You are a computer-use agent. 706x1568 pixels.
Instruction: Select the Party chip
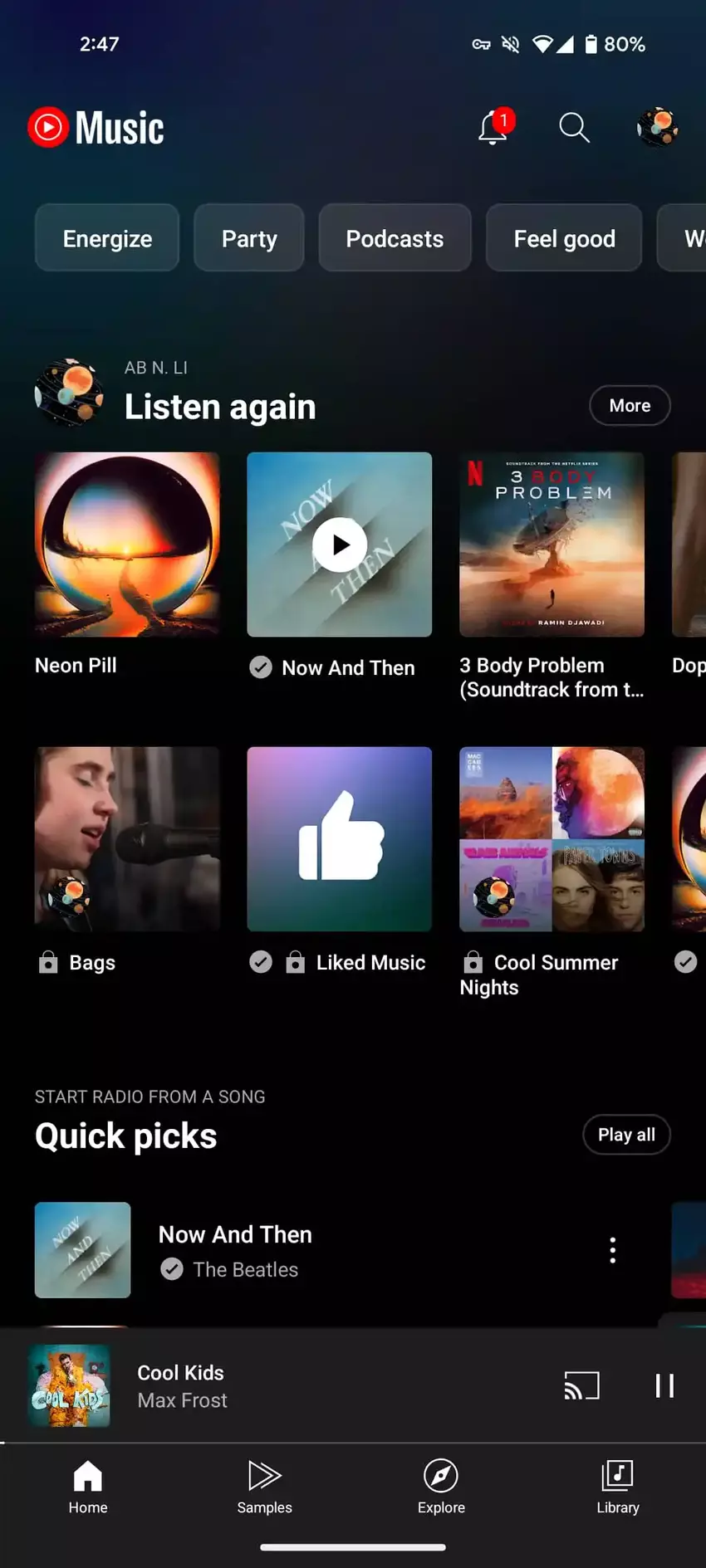249,238
